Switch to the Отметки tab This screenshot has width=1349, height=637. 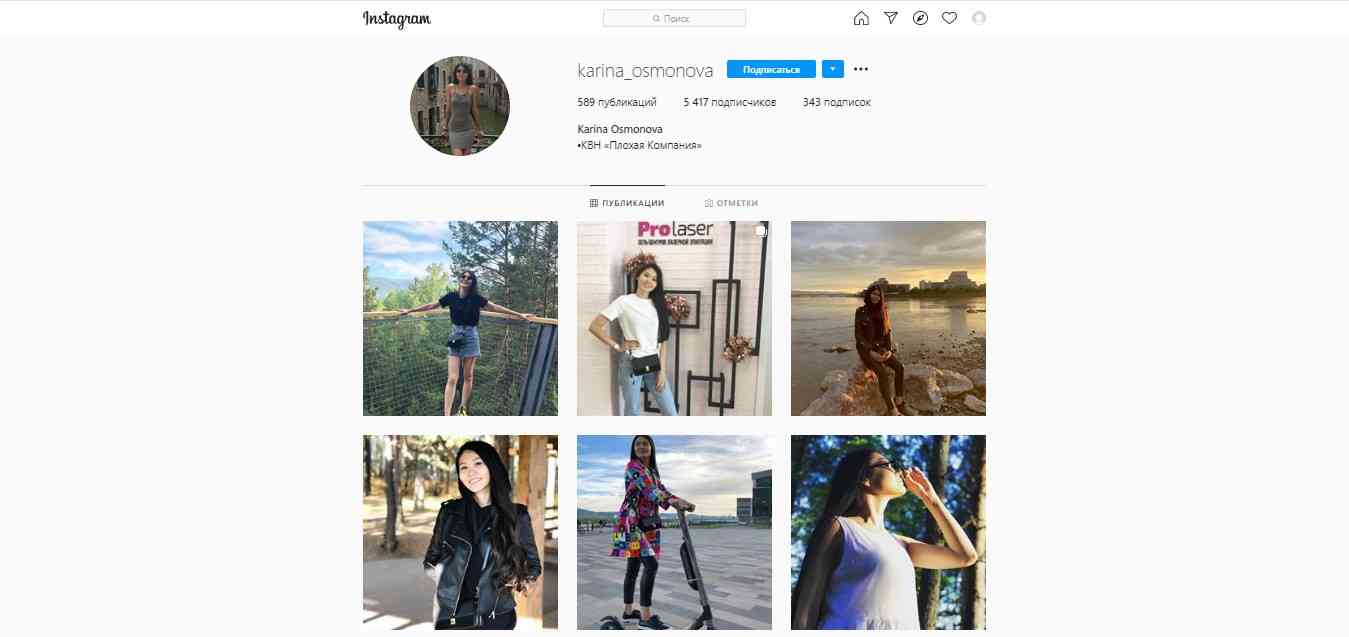tap(731, 203)
